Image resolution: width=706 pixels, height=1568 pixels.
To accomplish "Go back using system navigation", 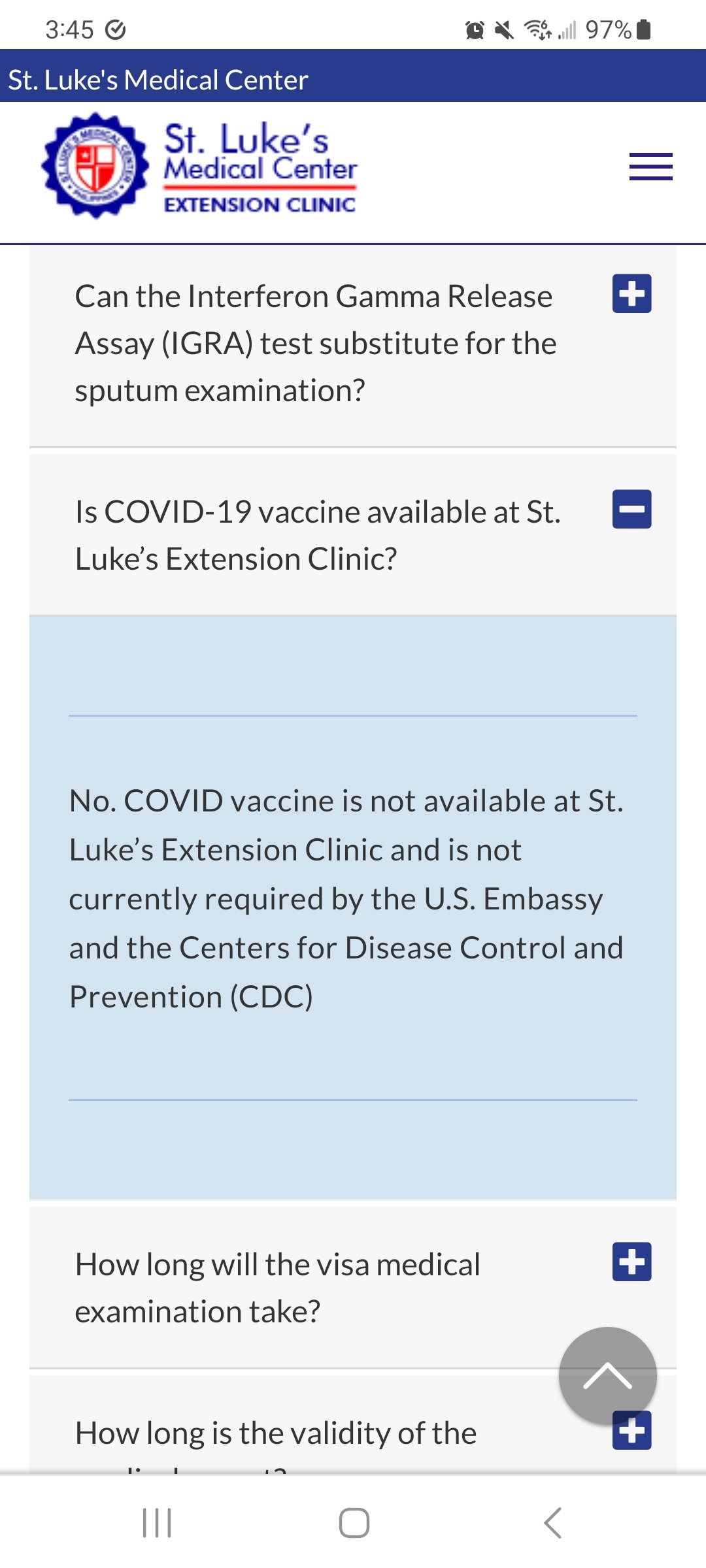I will [x=552, y=1523].
